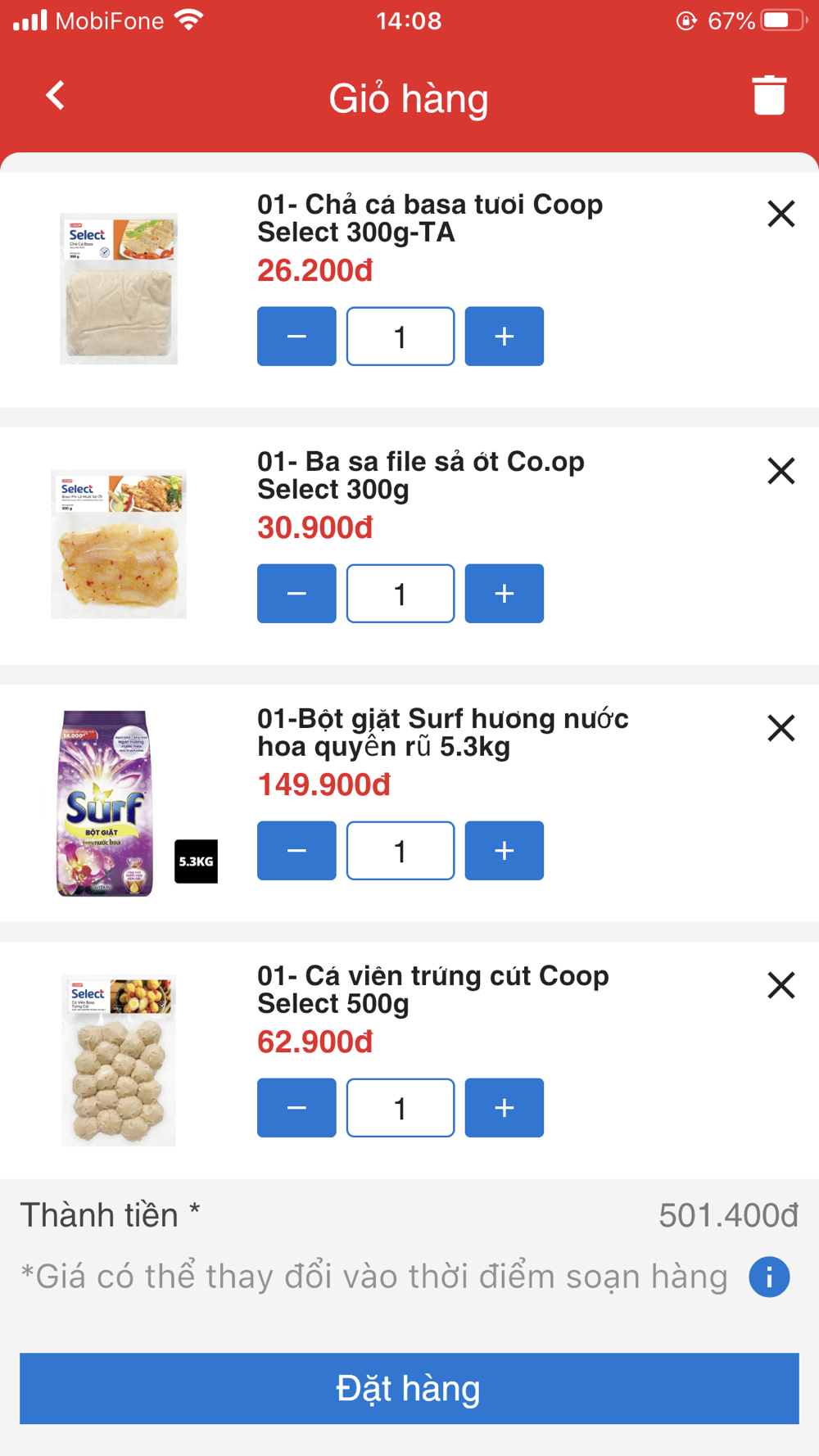This screenshot has width=819, height=1456.
Task: Open Cá viên trứng cút product image
Action: (x=119, y=1060)
